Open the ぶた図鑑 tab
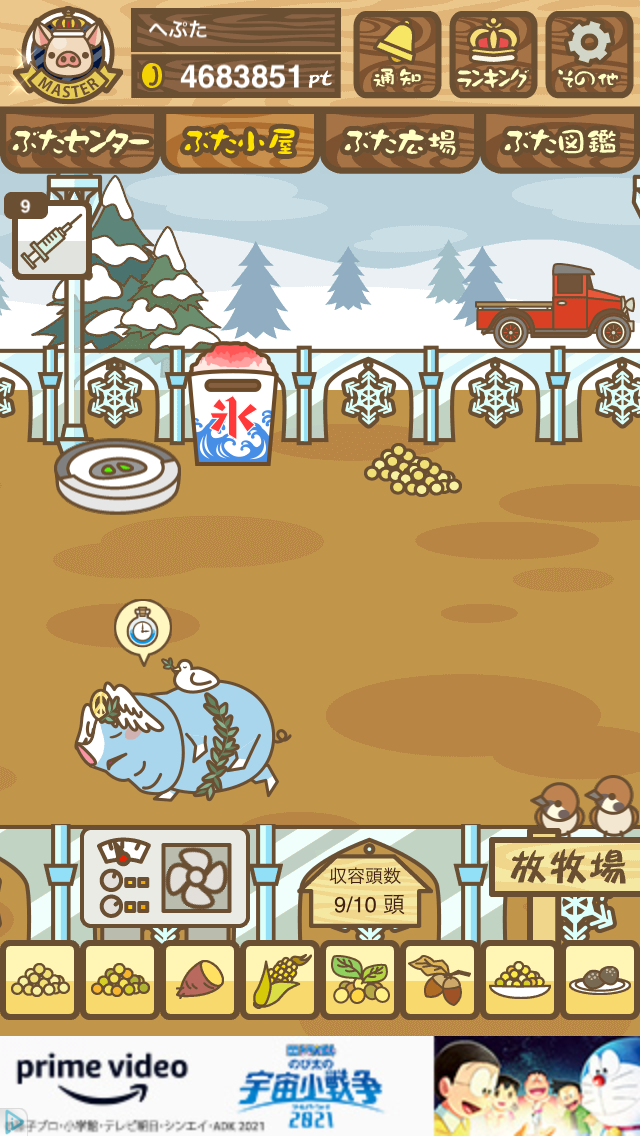 click(560, 141)
